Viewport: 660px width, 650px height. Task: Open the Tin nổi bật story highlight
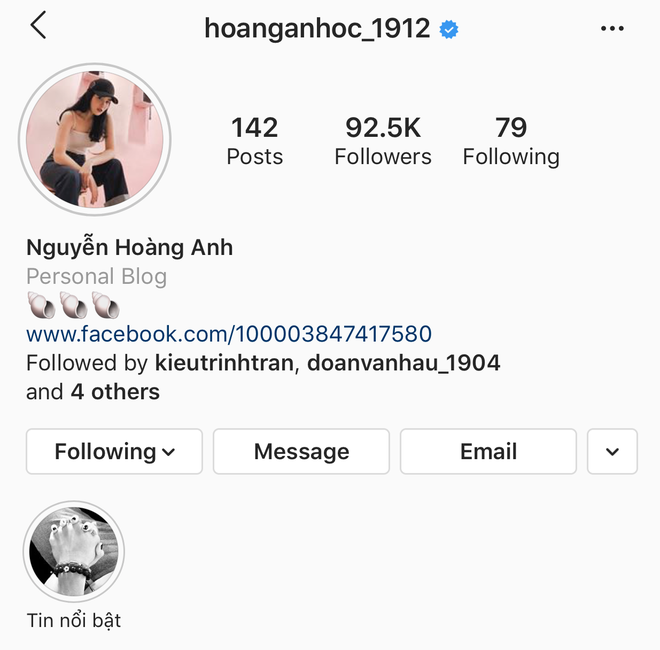(74, 552)
